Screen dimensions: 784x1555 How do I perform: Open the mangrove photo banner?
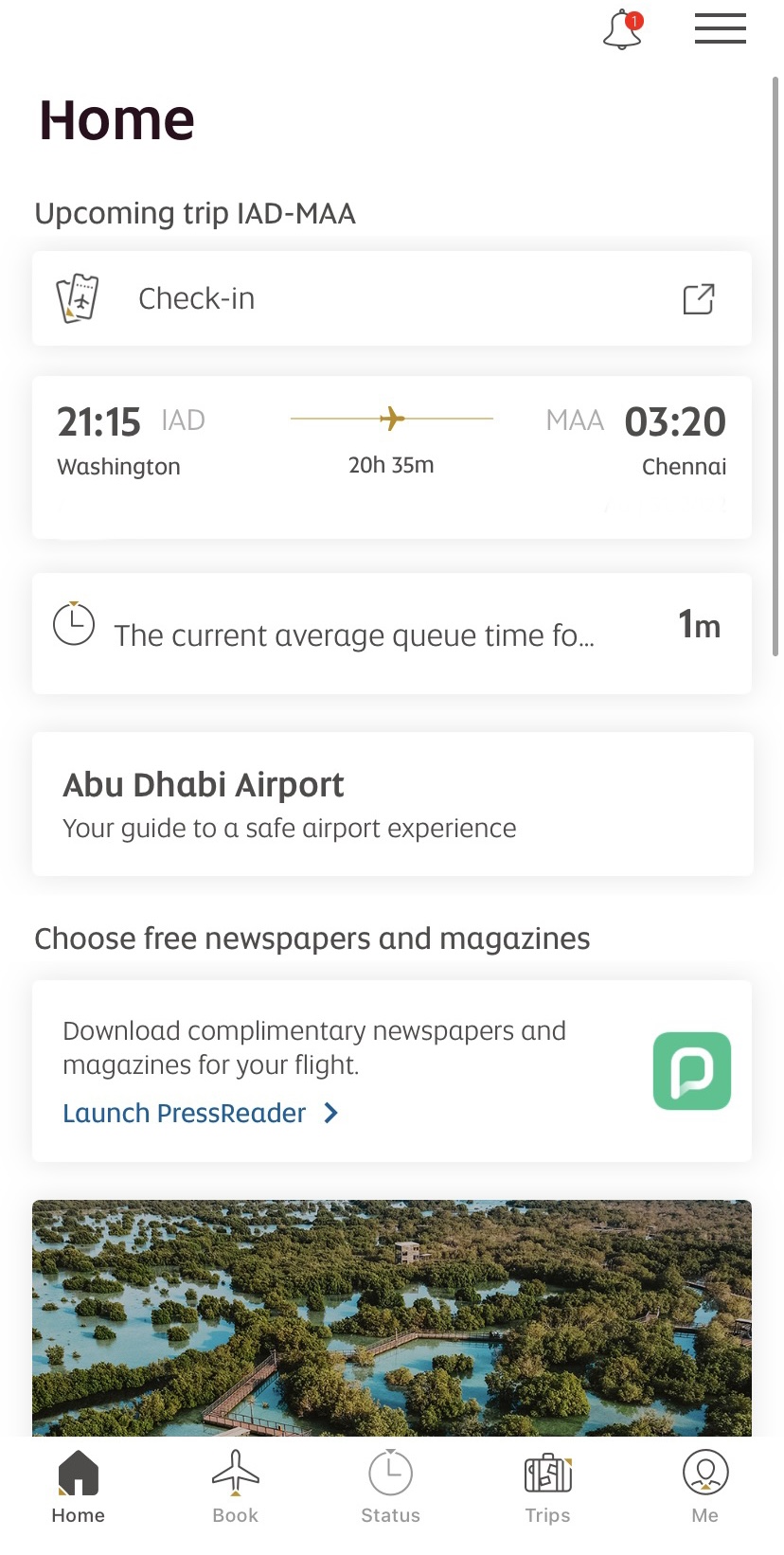point(392,1318)
